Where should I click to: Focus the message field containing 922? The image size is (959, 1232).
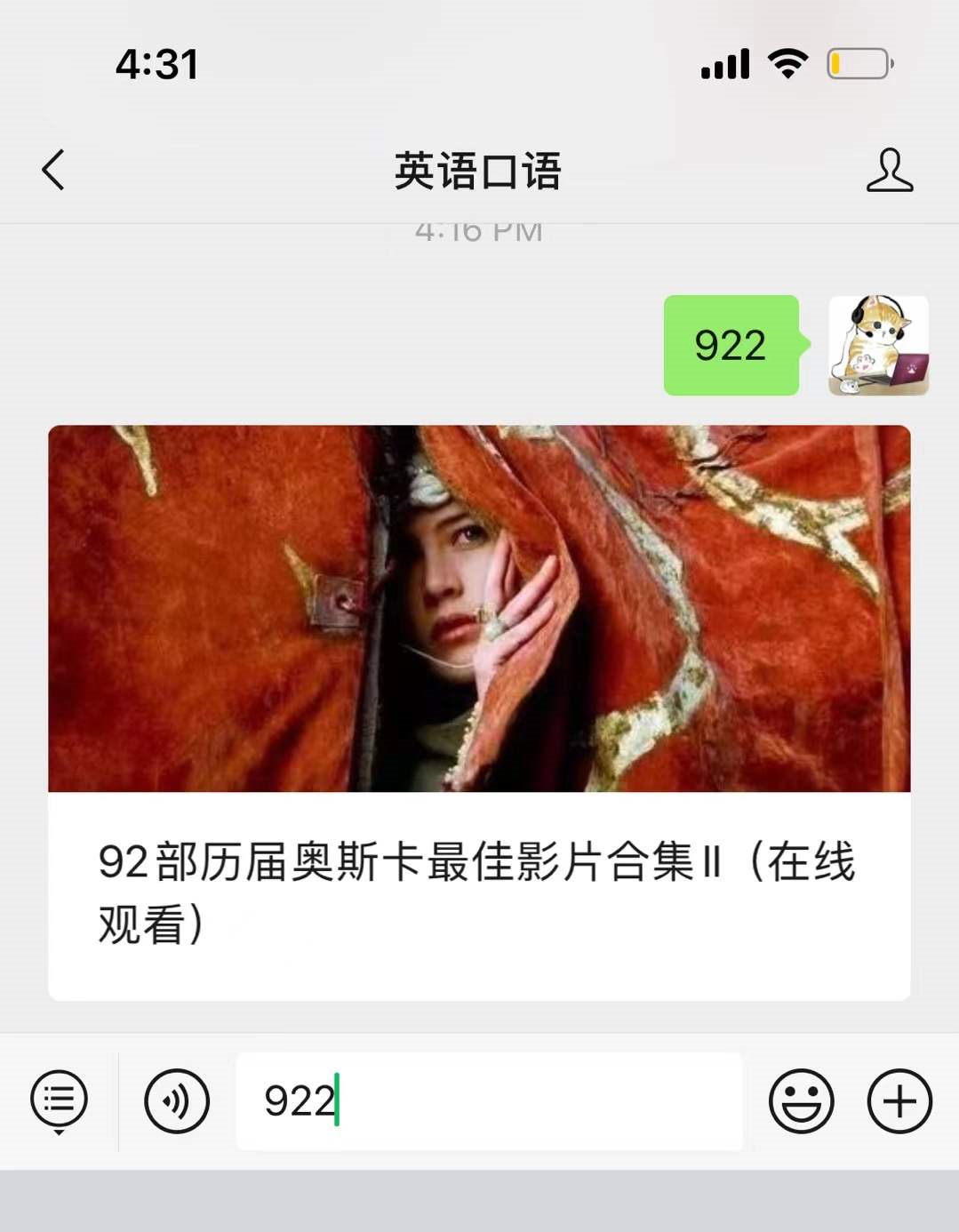tap(489, 1100)
